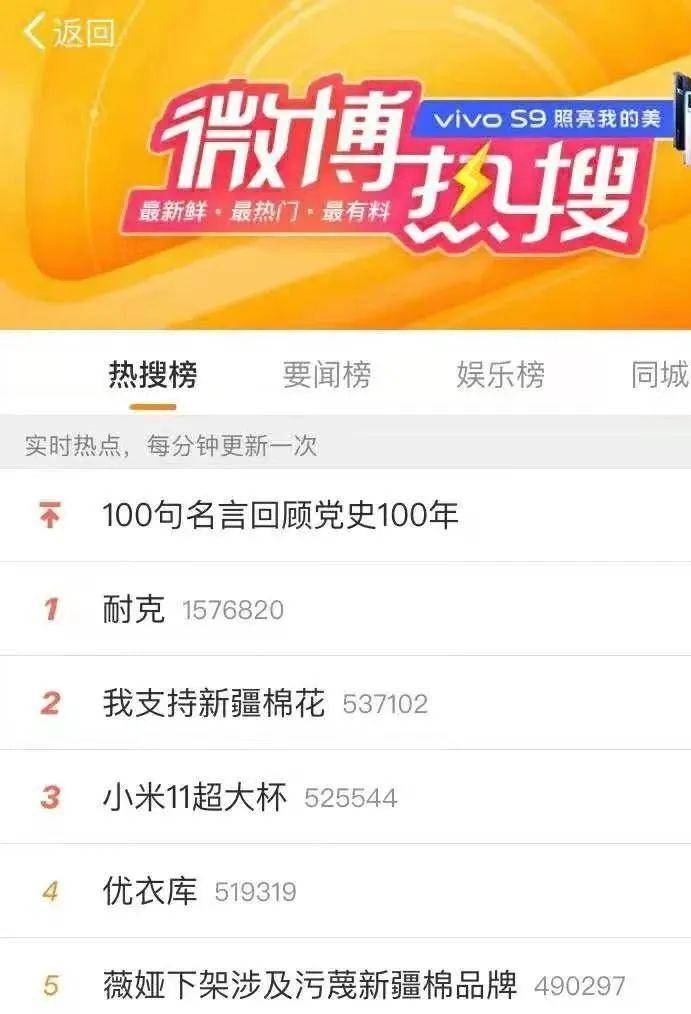Switch to the 同城 tab
Viewport: 691px width, 1014px height.
click(x=660, y=375)
